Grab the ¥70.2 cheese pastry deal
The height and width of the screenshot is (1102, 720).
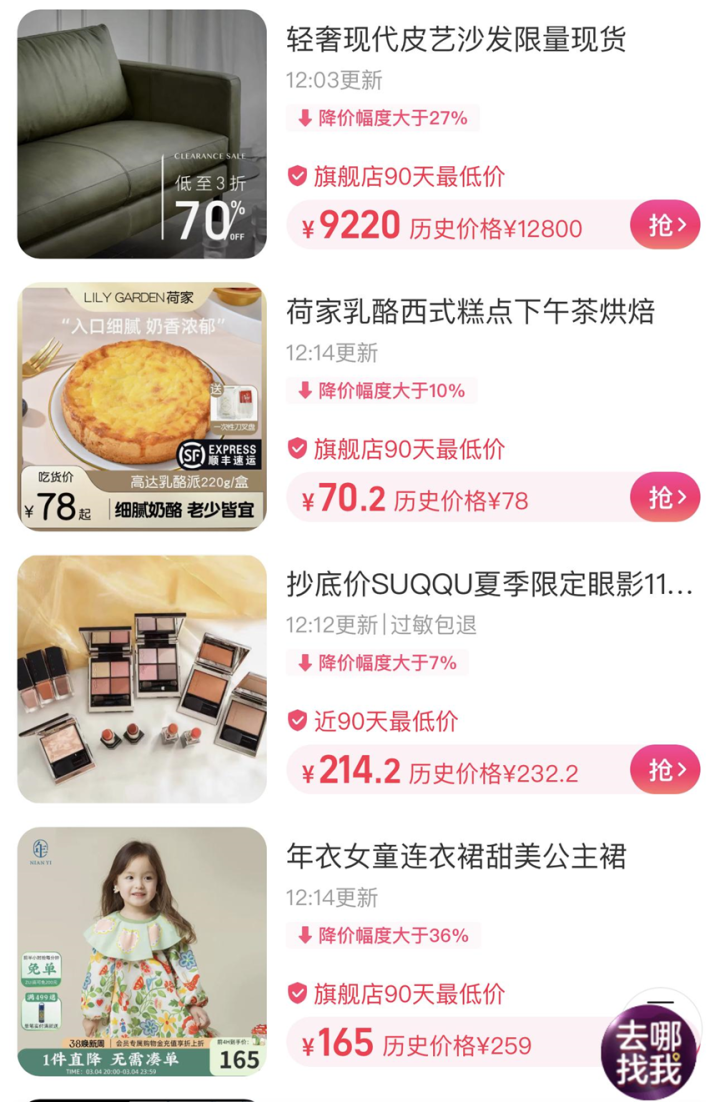pyautogui.click(x=665, y=497)
